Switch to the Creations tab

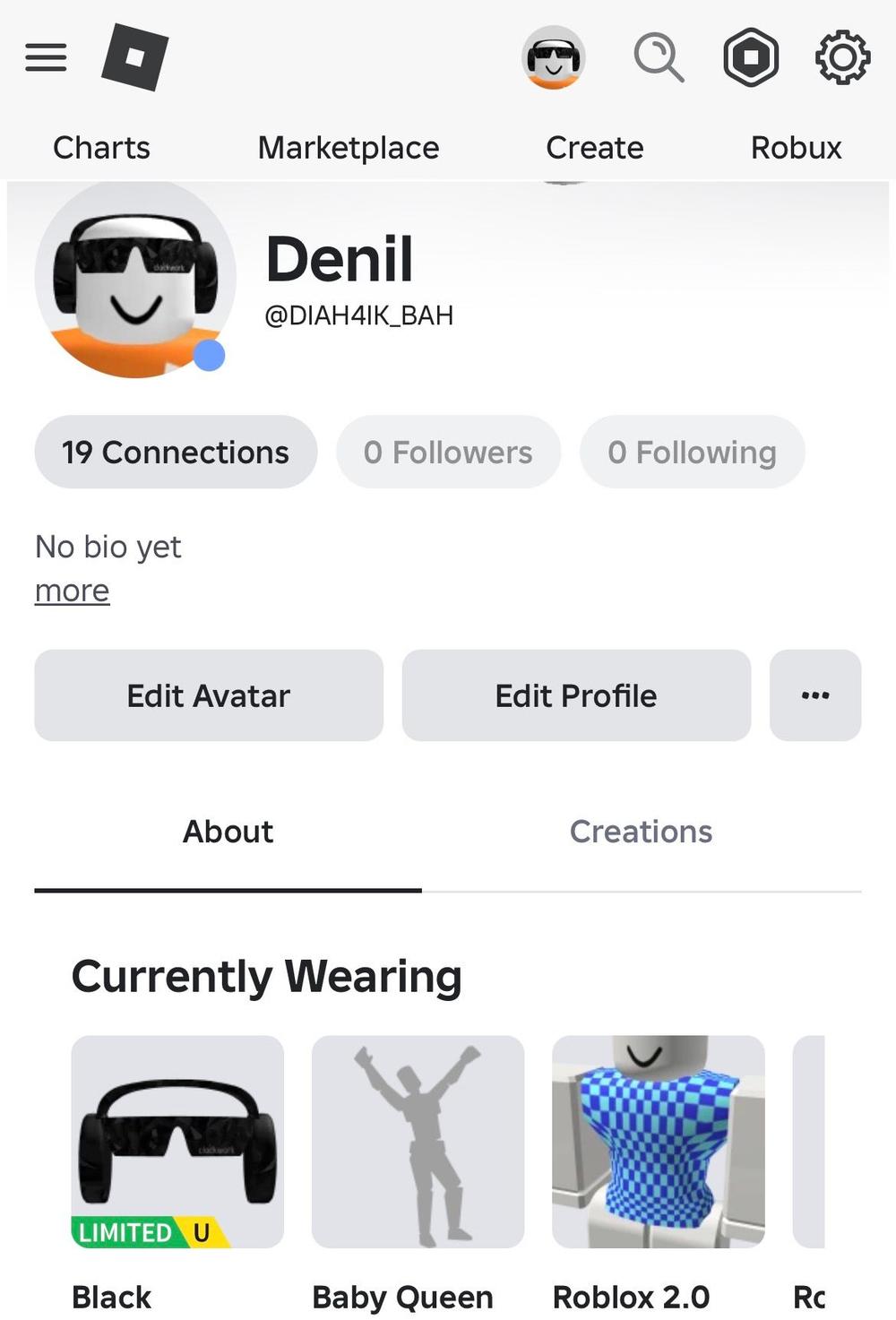[641, 832]
